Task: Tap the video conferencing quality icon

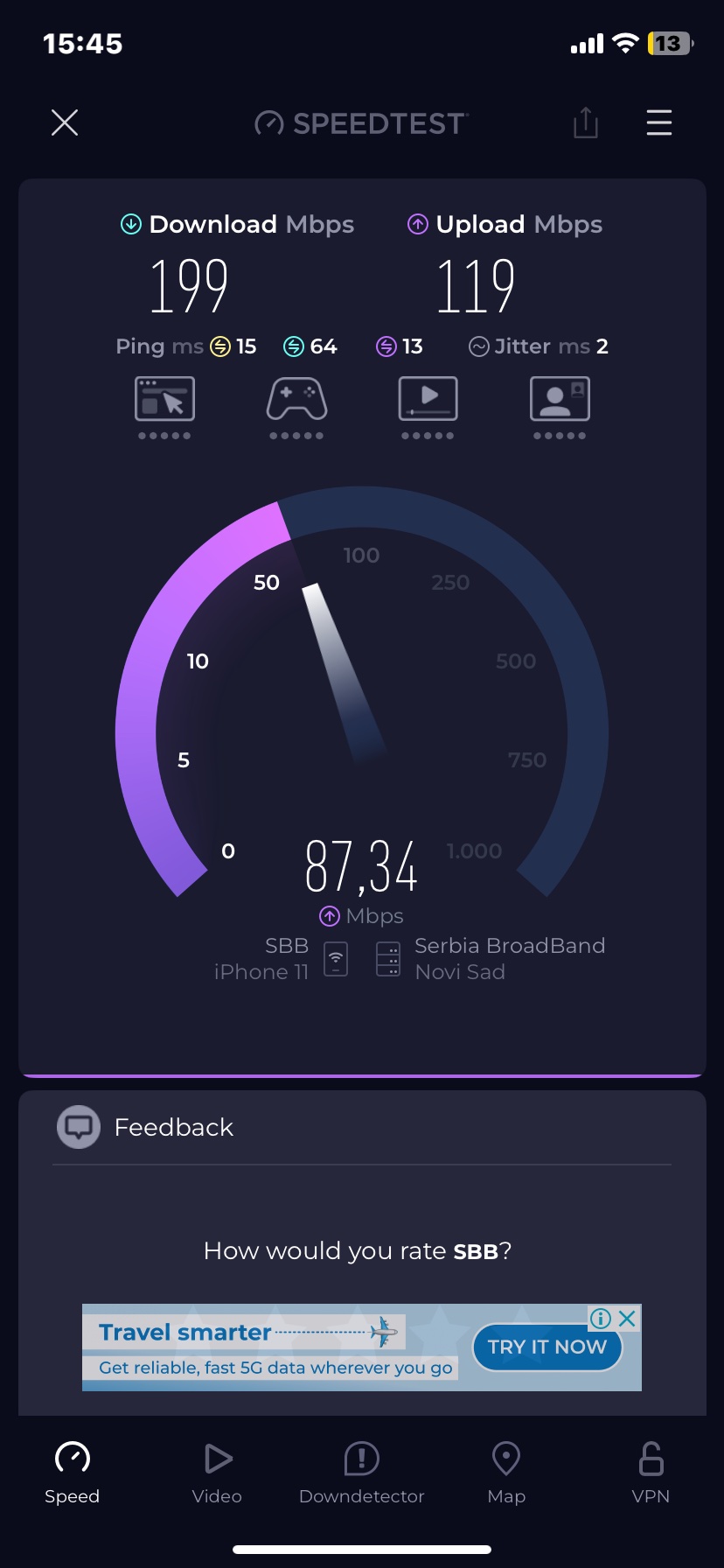Action: click(560, 400)
